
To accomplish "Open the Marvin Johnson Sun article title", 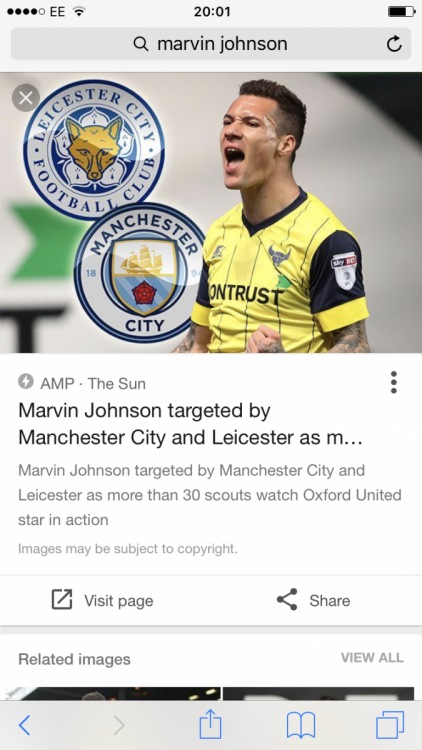I will pos(190,424).
